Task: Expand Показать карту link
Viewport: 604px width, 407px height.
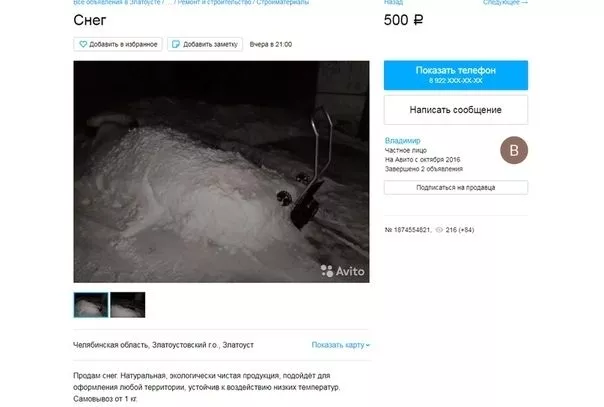Action: click(340, 345)
